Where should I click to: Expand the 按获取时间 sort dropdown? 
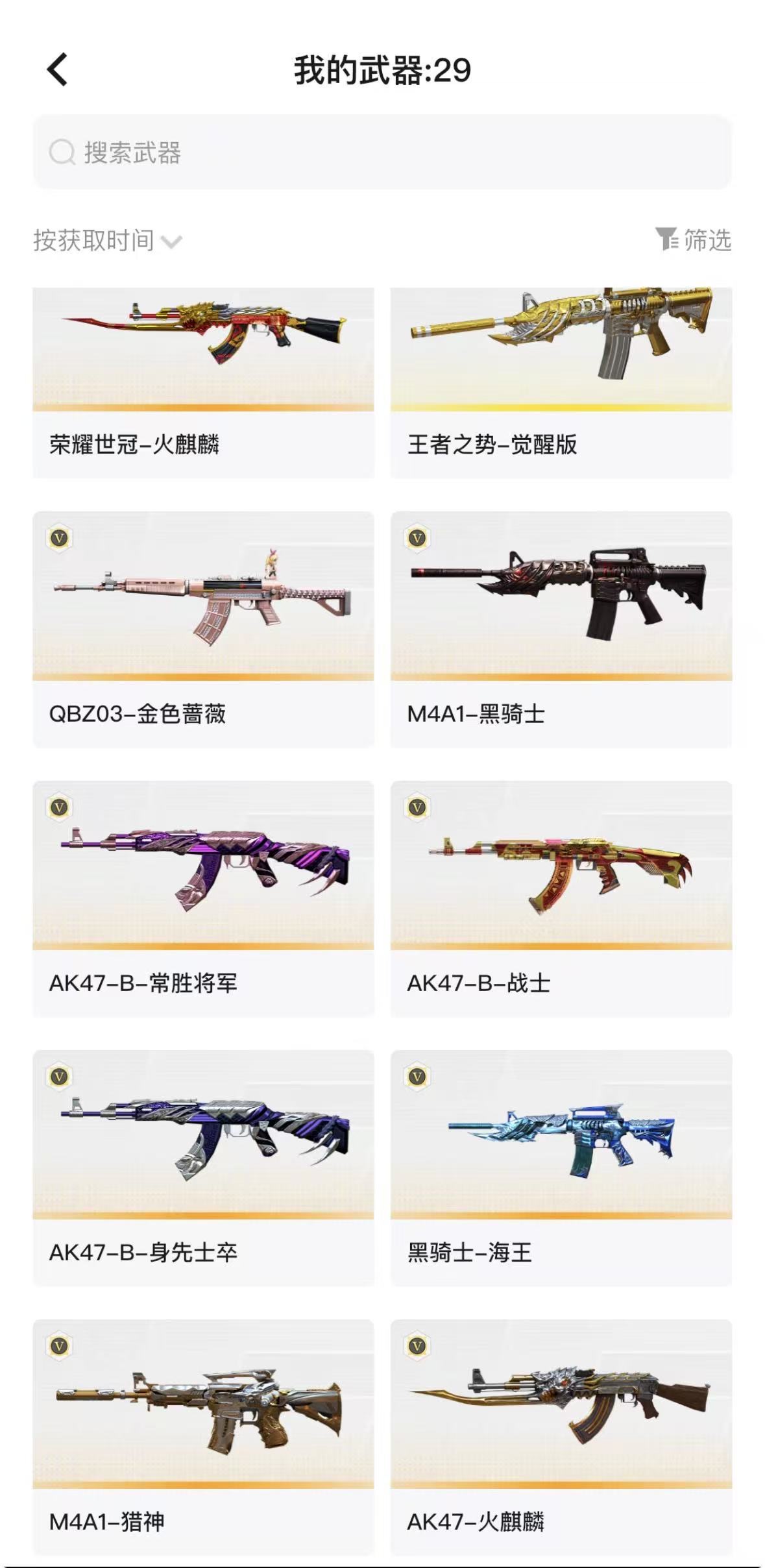pos(107,241)
